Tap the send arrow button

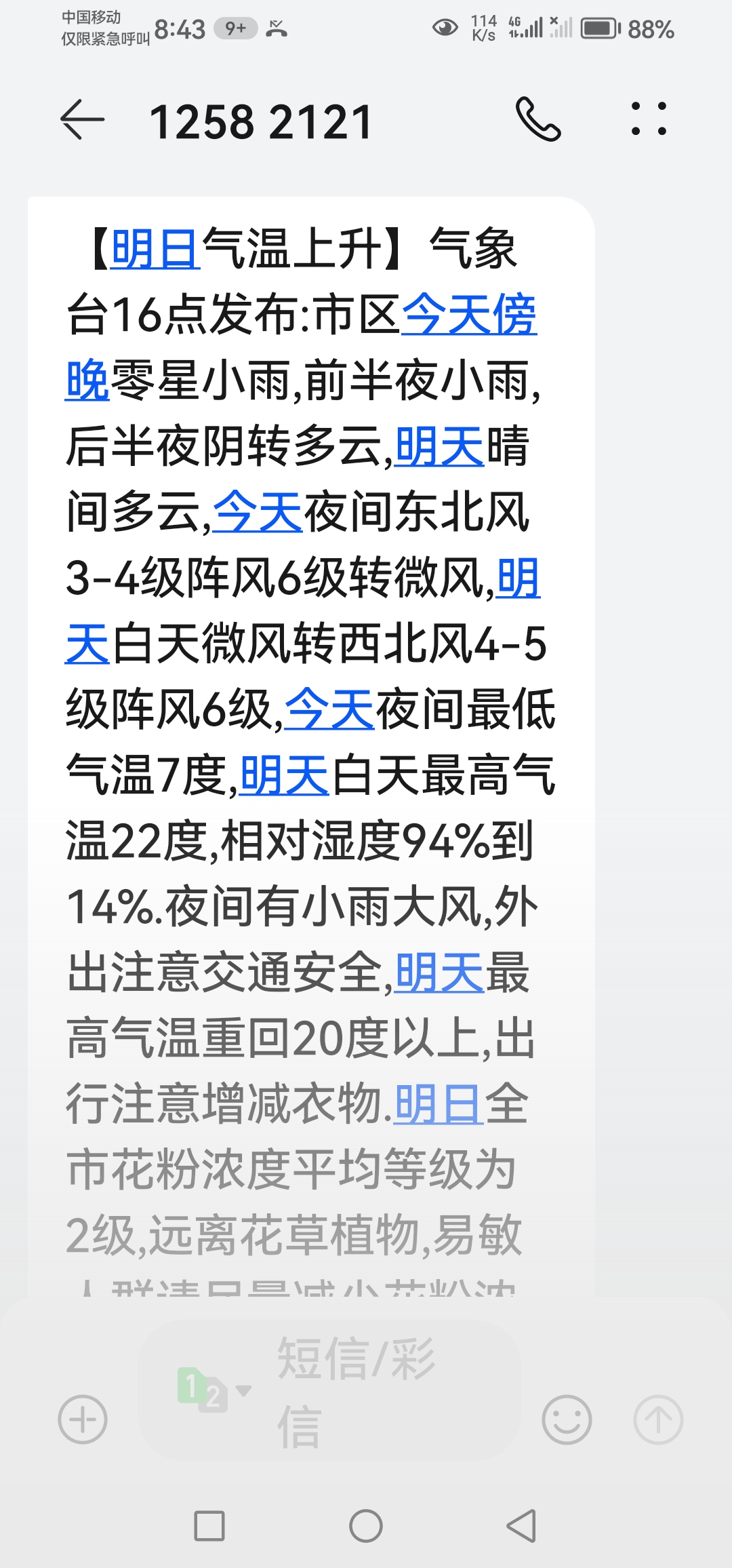(x=657, y=1419)
